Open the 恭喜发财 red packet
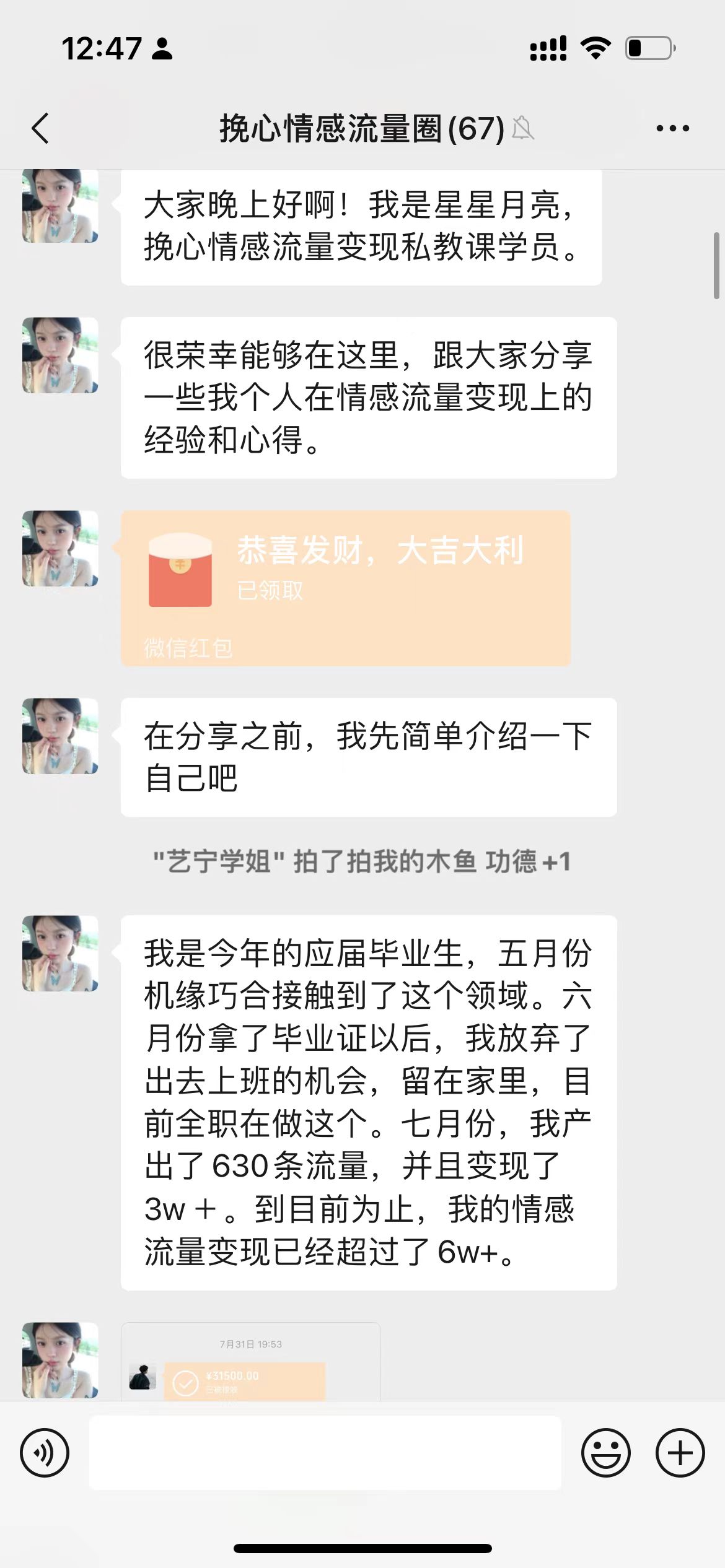This screenshot has width=725, height=1568. click(345, 588)
